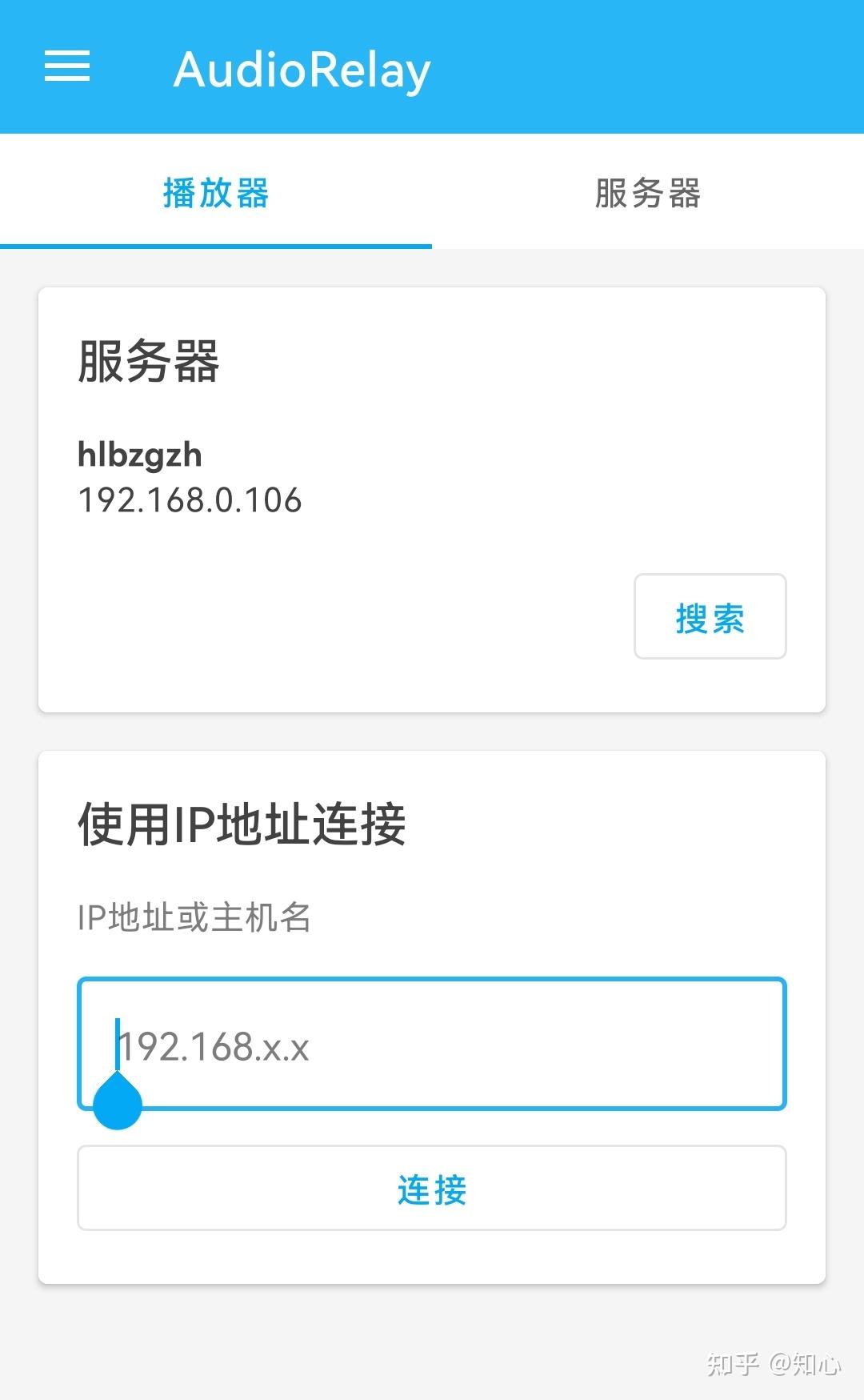
Task: Tap the AudioRelay app title
Action: (x=302, y=70)
